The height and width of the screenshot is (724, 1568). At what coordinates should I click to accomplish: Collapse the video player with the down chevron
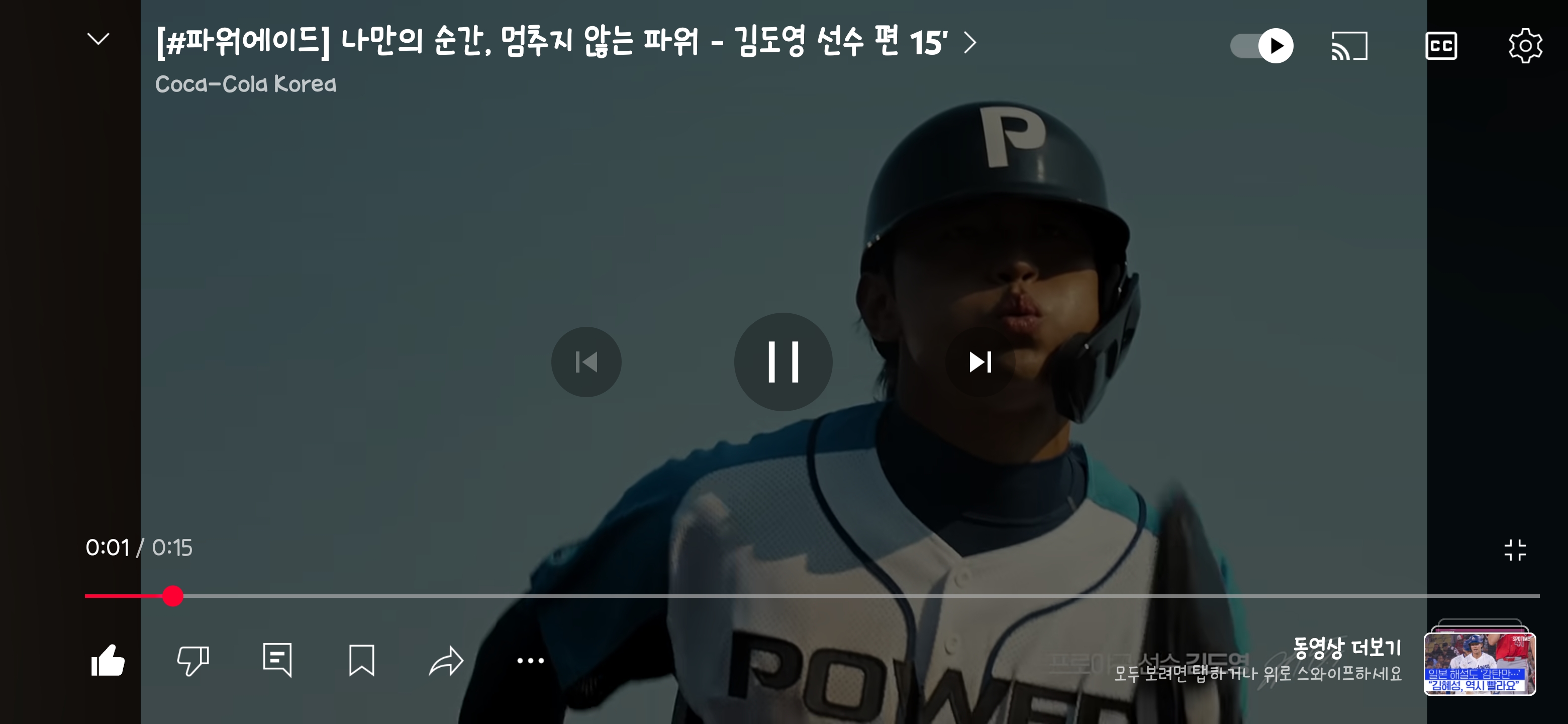coord(98,40)
